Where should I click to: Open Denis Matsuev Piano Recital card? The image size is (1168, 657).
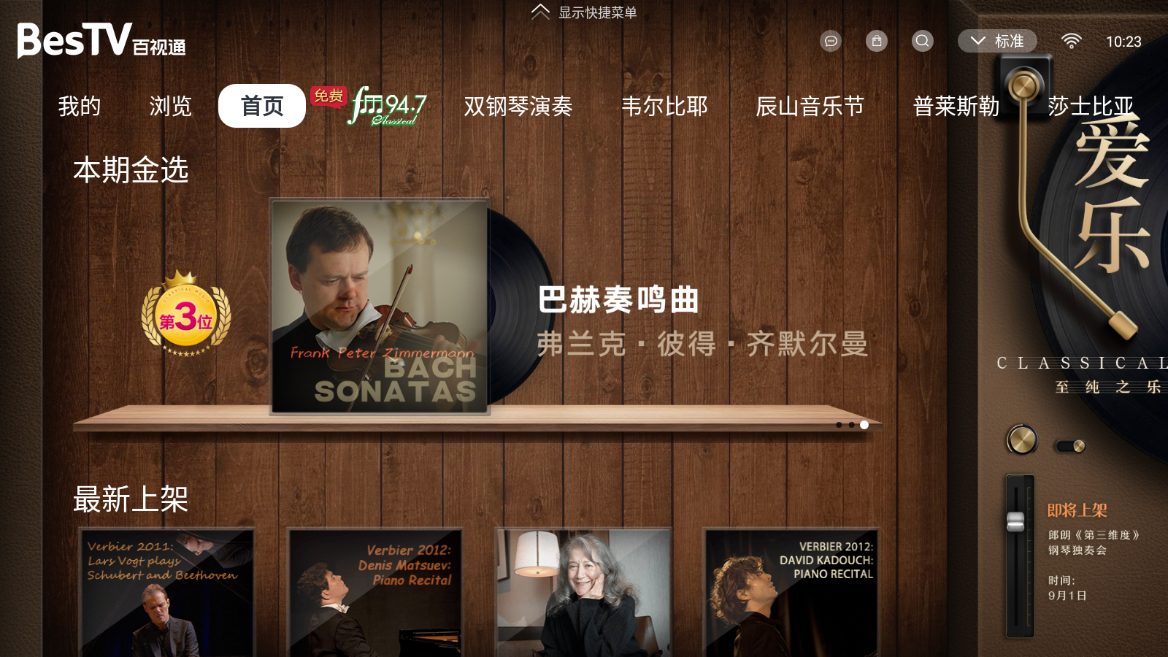coord(375,592)
